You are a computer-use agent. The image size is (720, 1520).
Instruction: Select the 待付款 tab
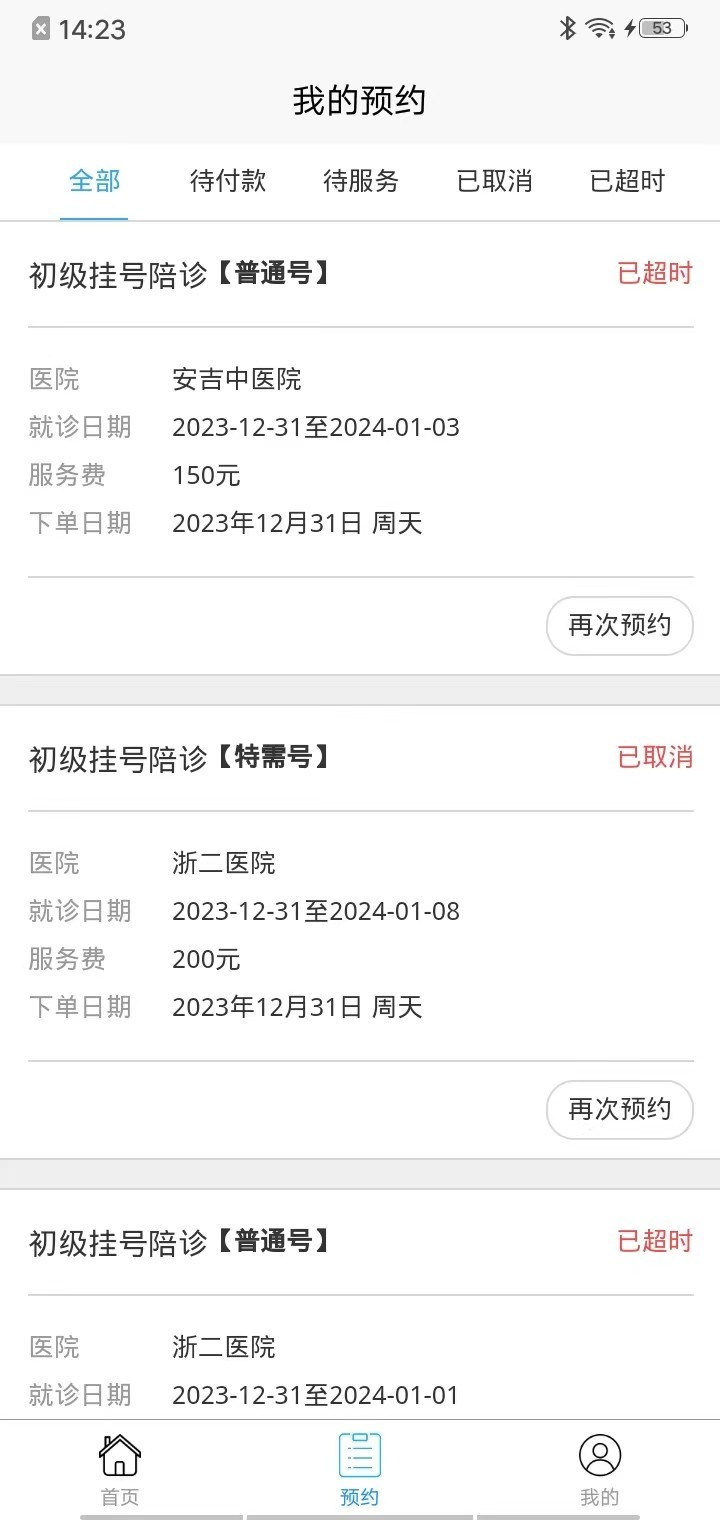click(x=228, y=181)
